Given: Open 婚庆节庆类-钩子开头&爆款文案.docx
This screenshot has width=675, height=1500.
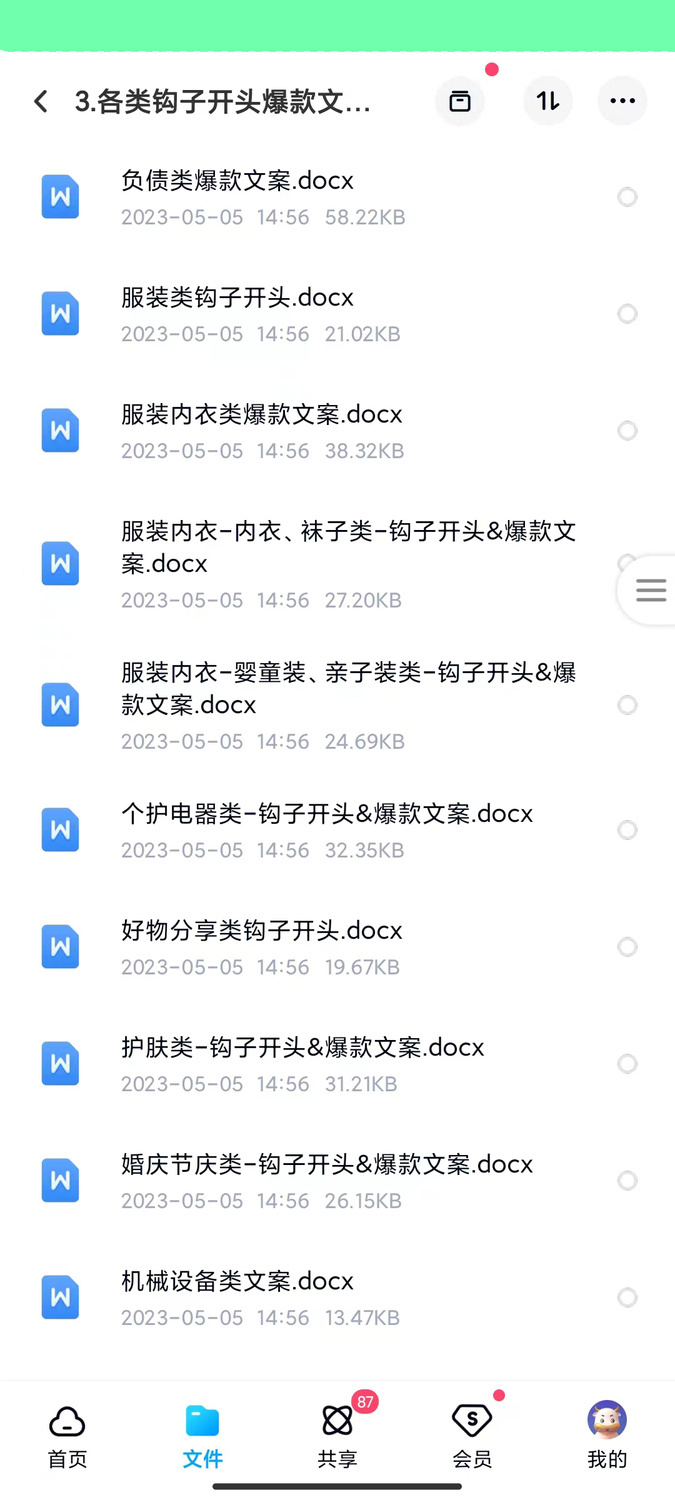Looking at the screenshot, I should point(326,1165).
